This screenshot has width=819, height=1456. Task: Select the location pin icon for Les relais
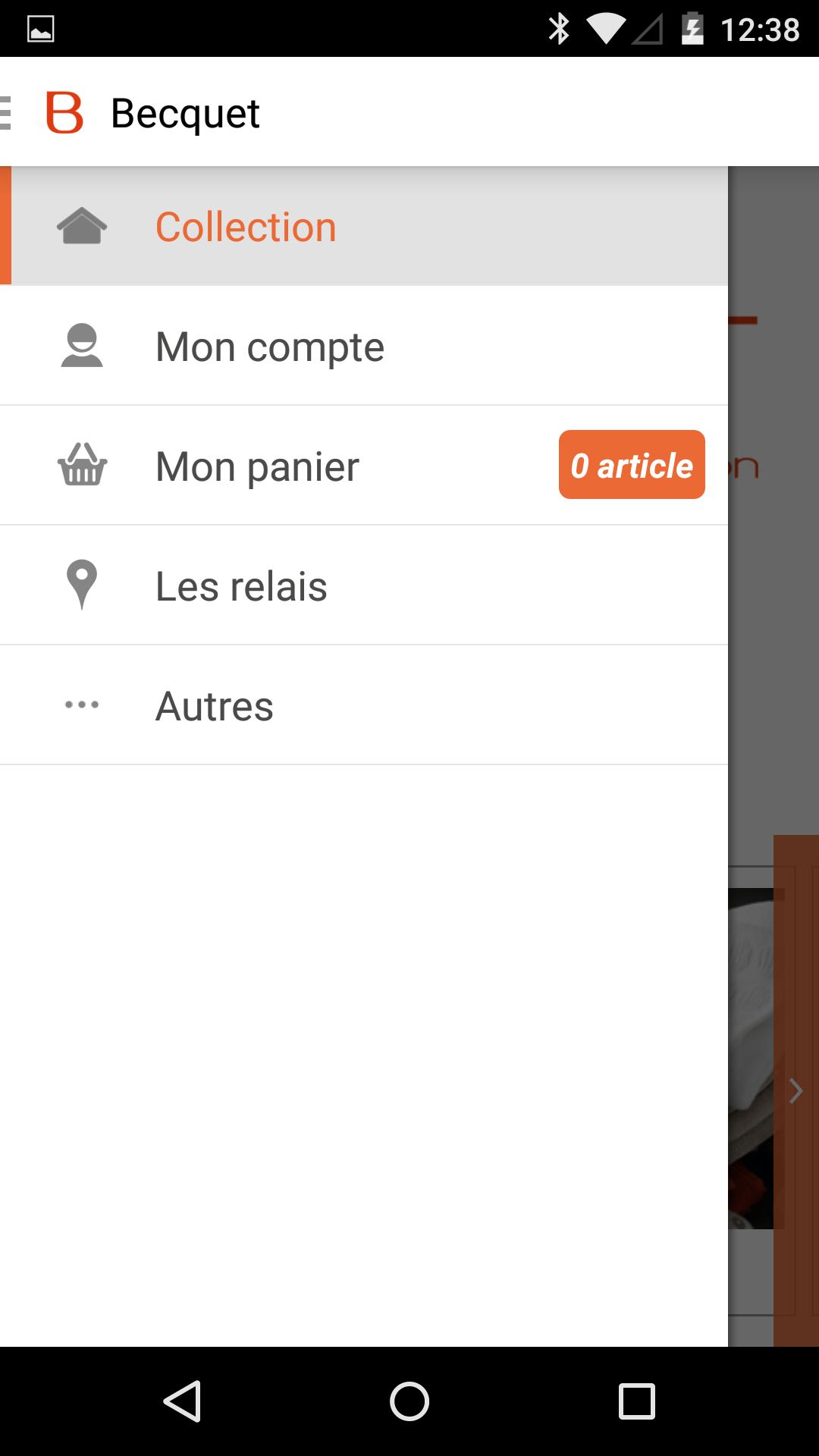(82, 584)
